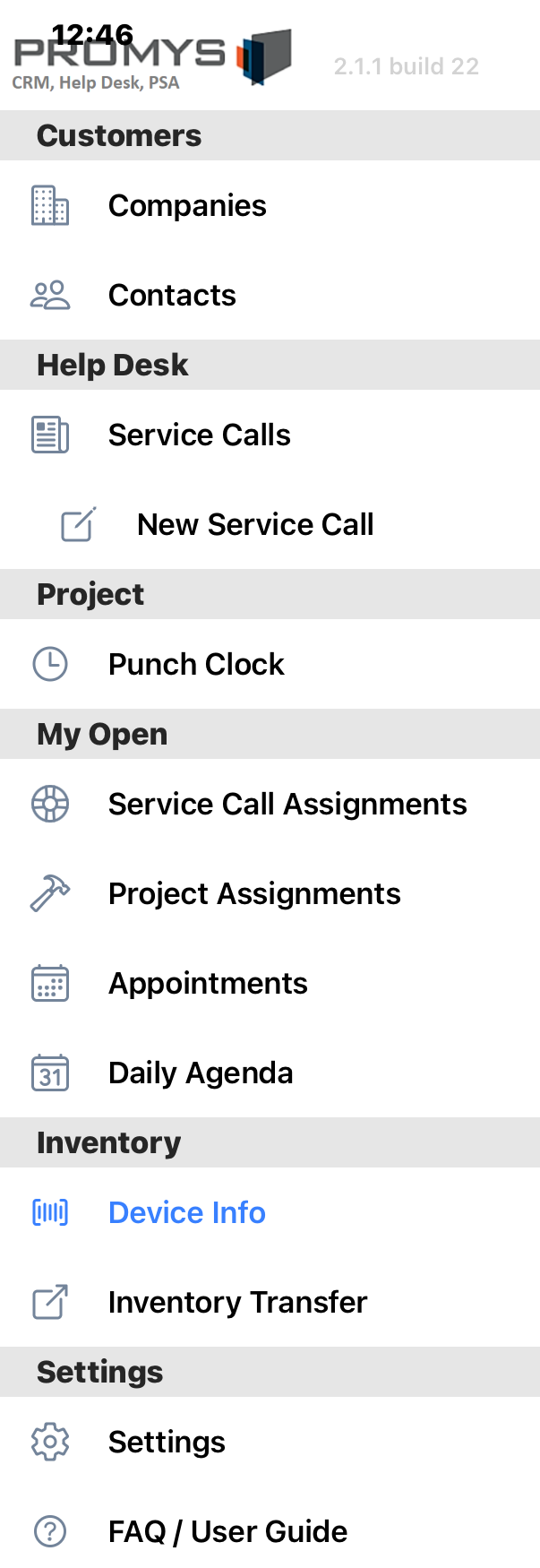
Task: Open the Punch Clock
Action: (x=196, y=665)
